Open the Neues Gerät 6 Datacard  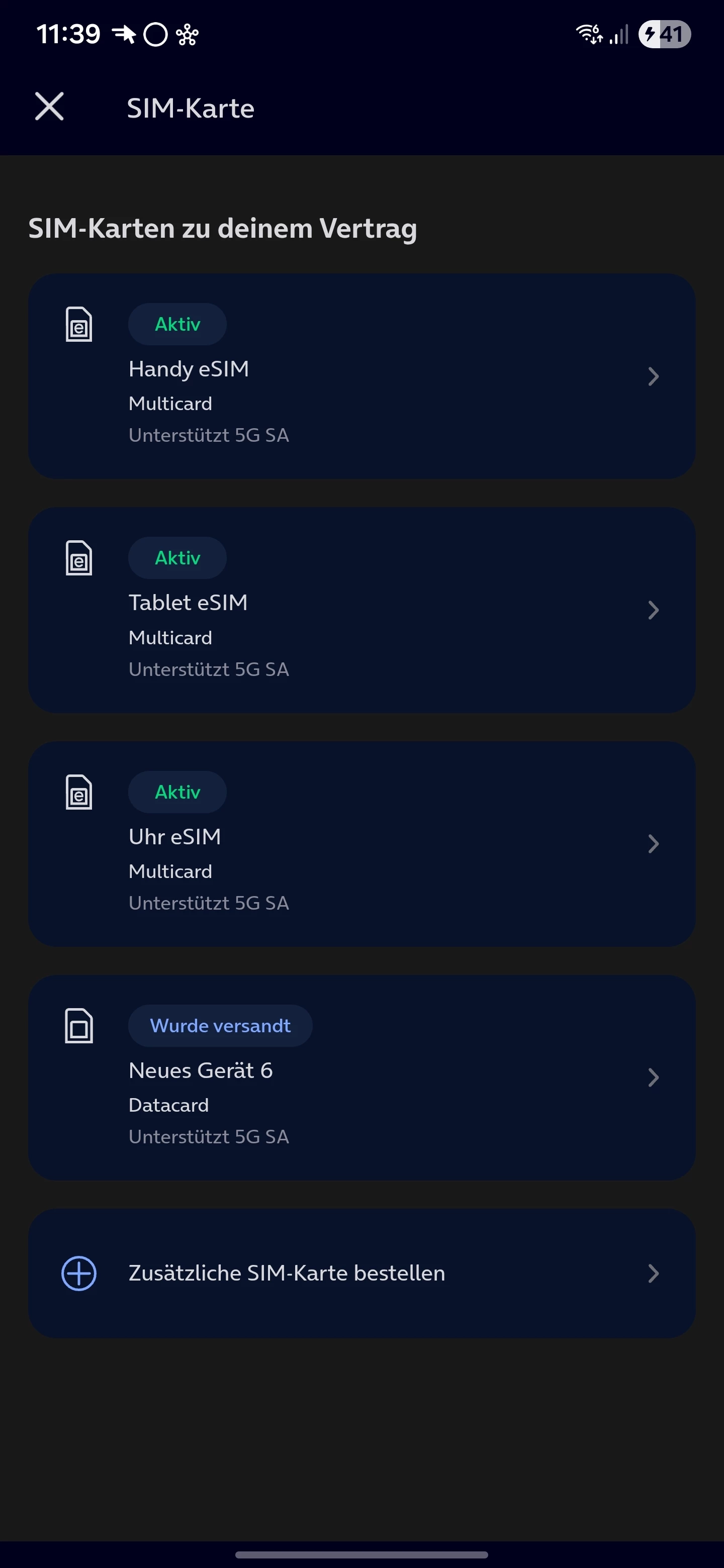361,1077
